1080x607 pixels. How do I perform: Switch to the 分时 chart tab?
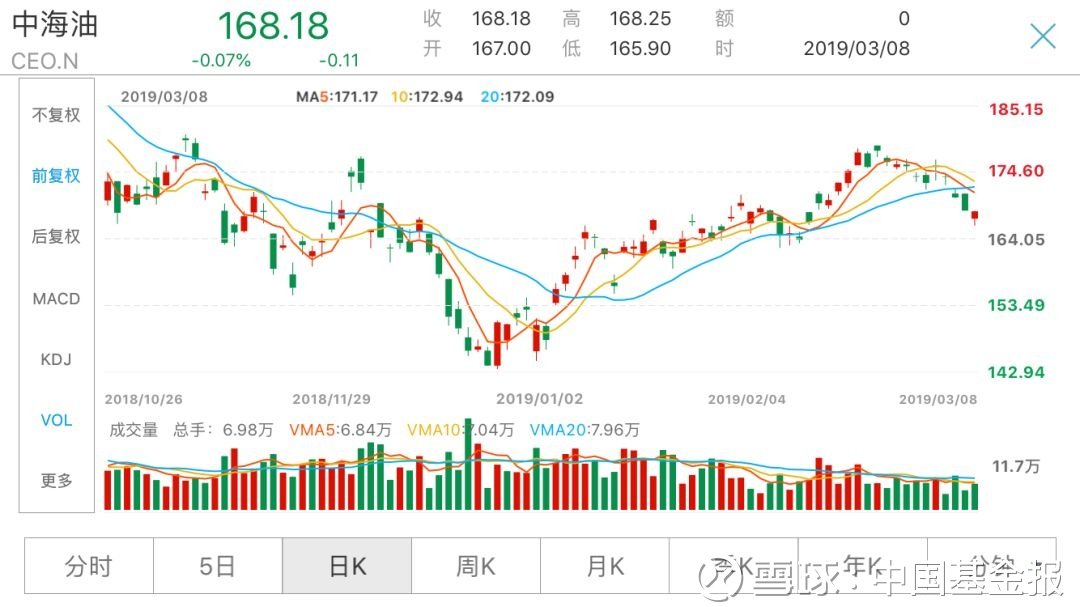click(x=89, y=566)
